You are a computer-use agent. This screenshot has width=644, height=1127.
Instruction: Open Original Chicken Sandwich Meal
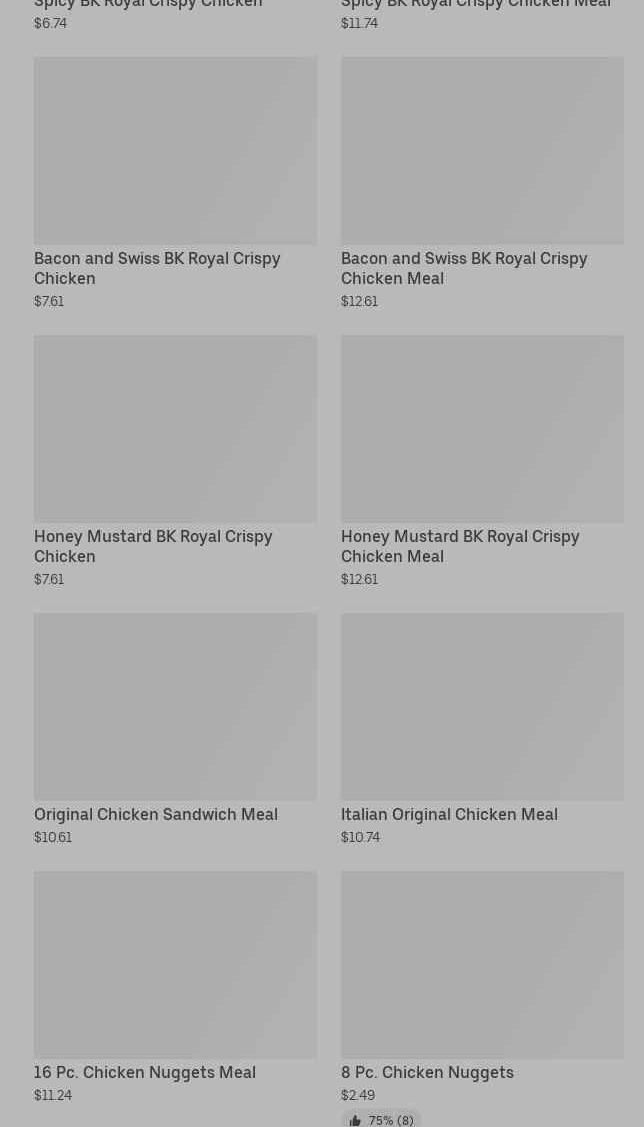tap(175, 730)
